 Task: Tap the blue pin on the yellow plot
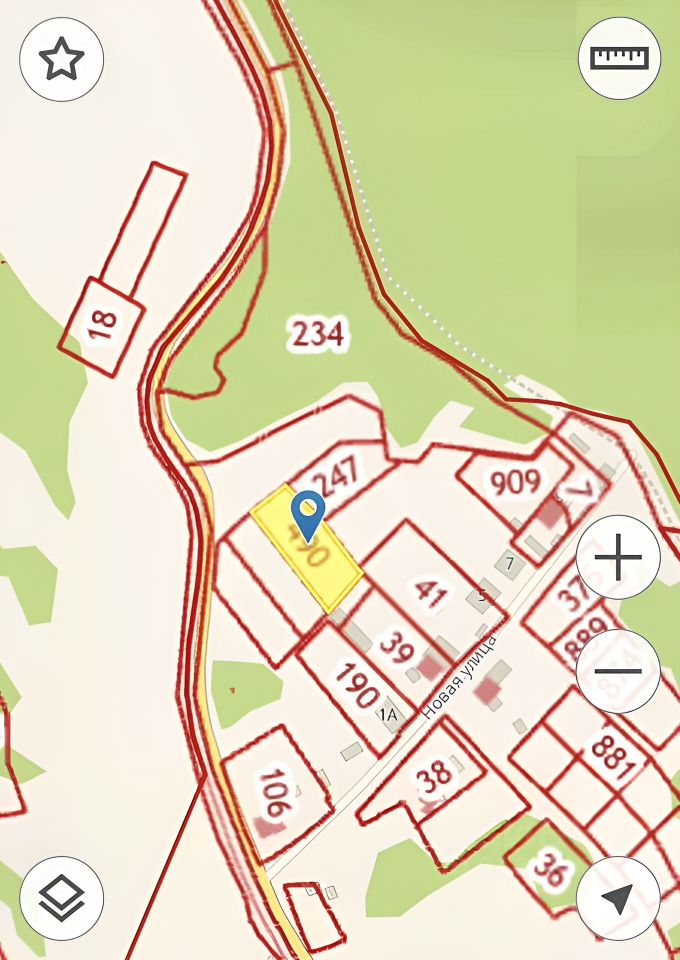[307, 514]
